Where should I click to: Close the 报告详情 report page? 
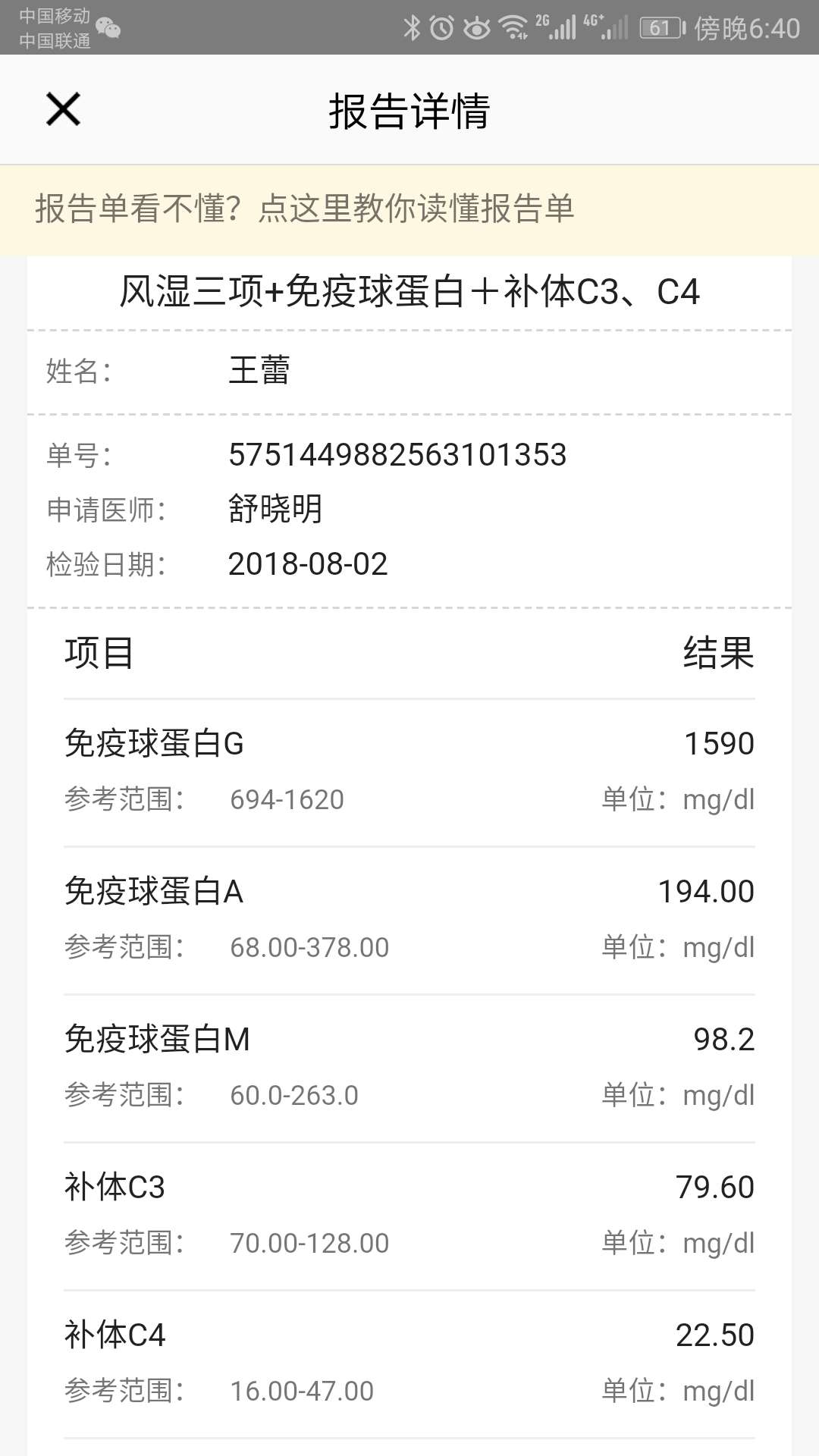point(62,109)
